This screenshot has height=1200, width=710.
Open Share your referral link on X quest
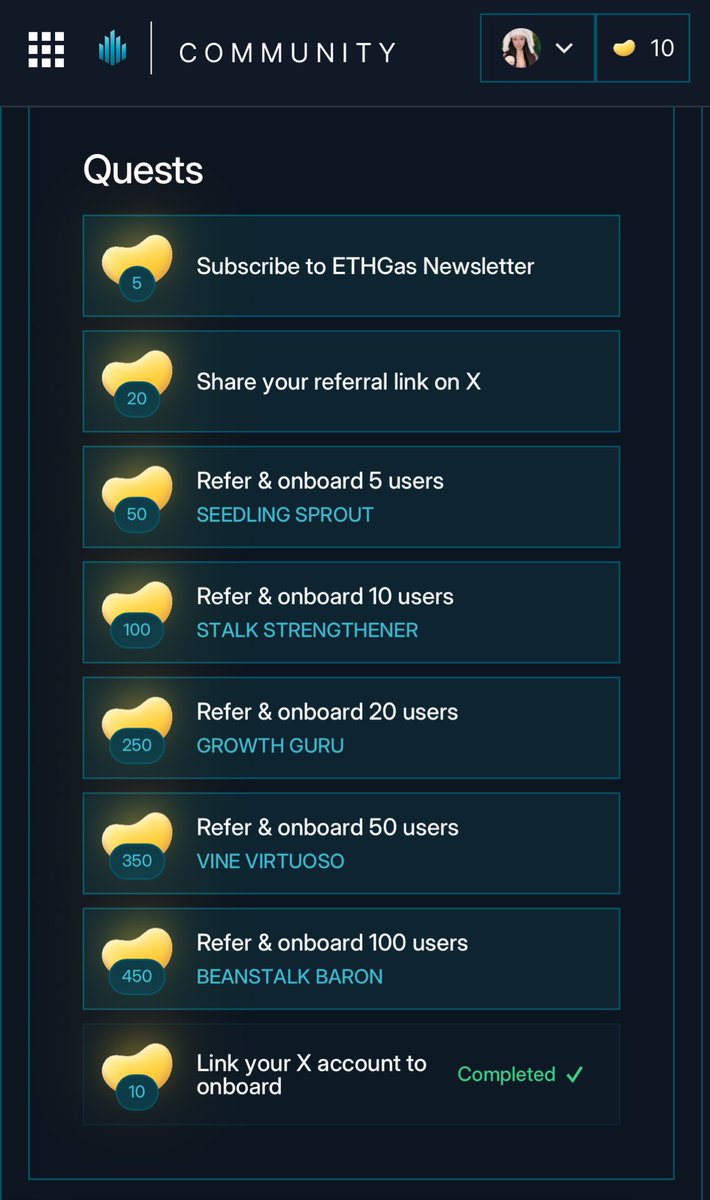351,381
